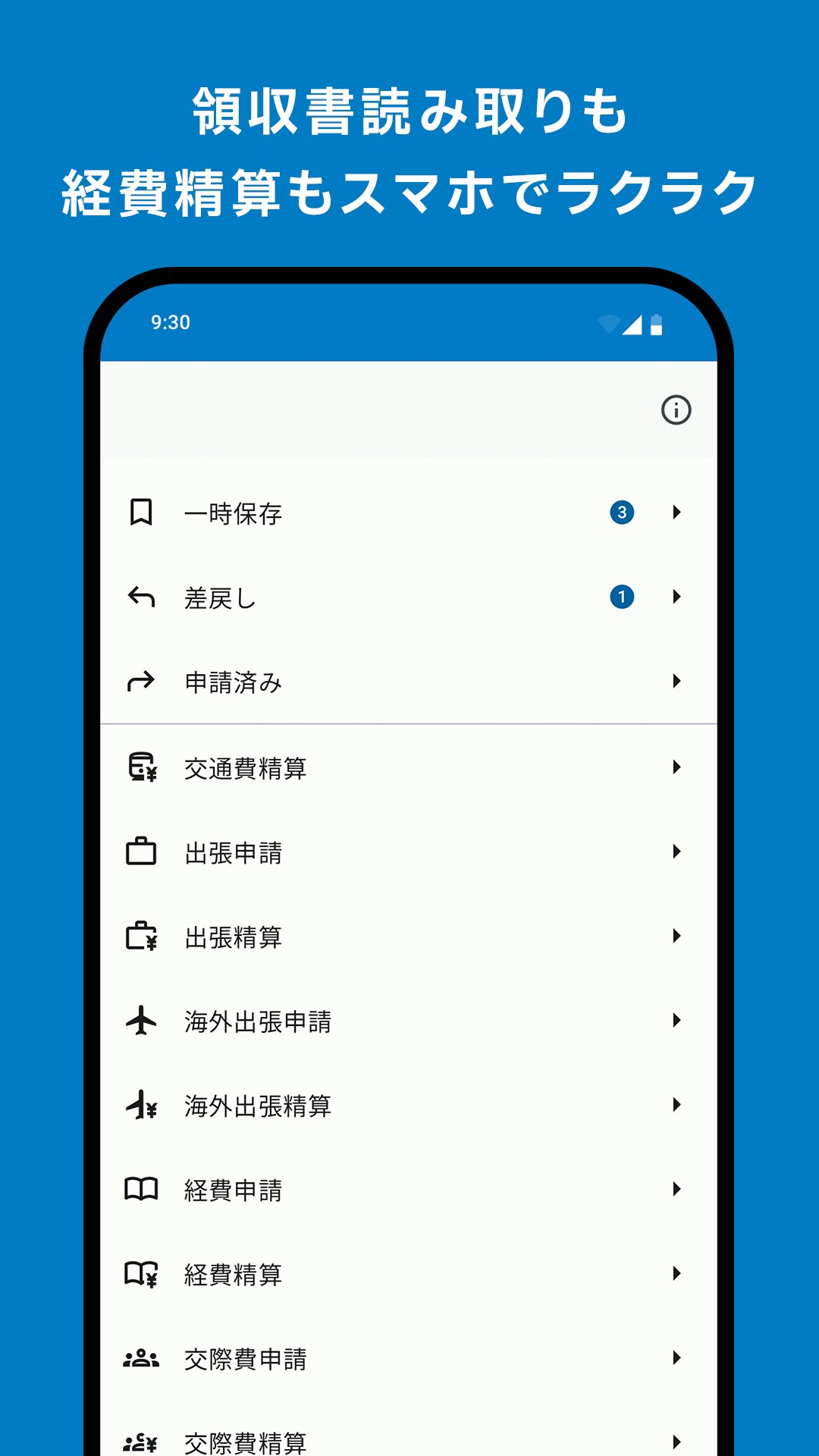Click the badge showing 1 returned item
Screen dimensions: 819x1456
622,598
